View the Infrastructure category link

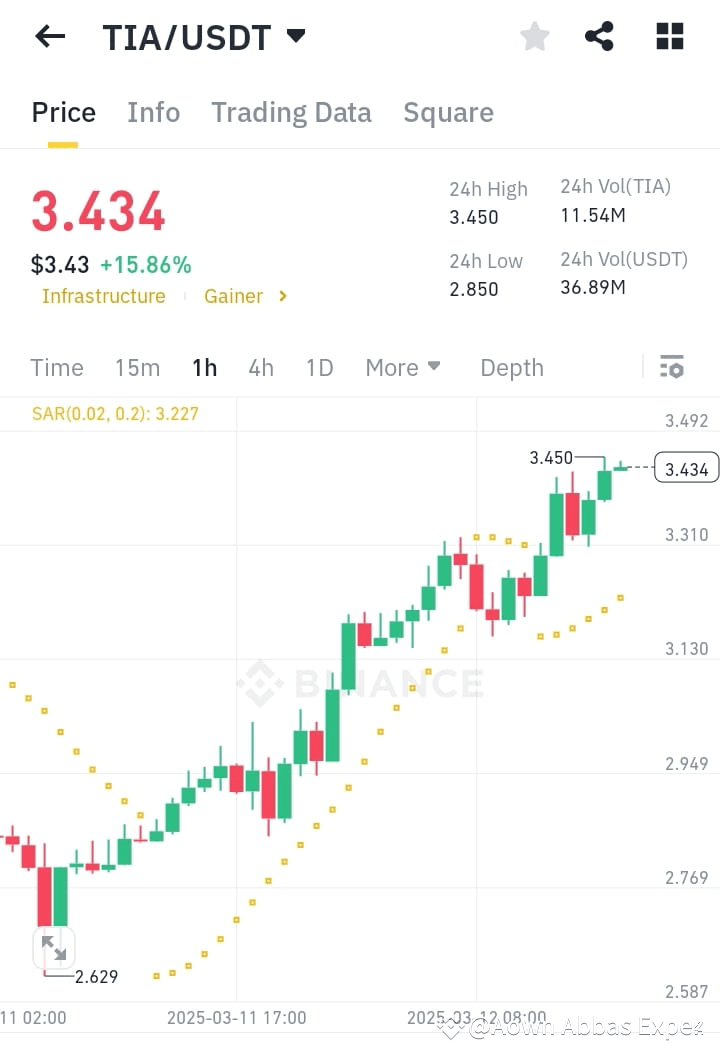pos(104,296)
